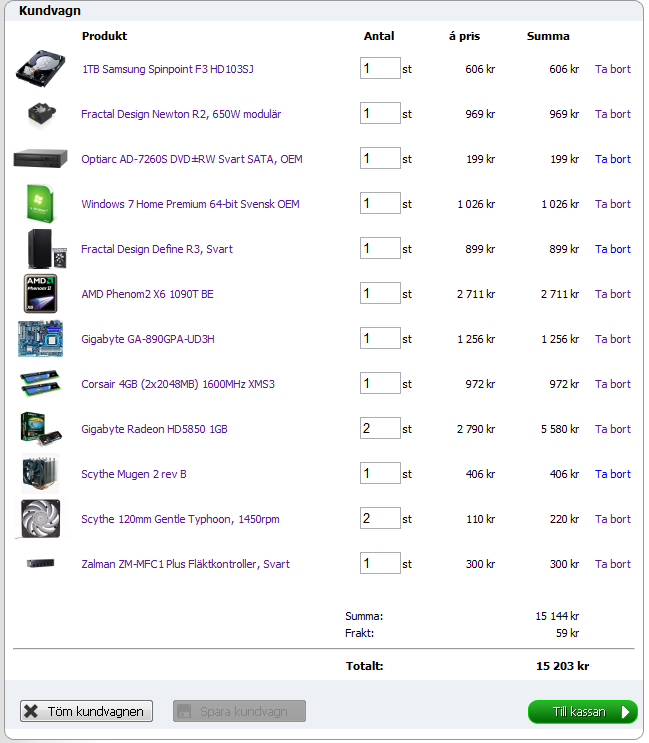Remove AMD Phenom2 X6 1090T BE from the cart
Image resolution: width=649 pixels, height=743 pixels.
[x=612, y=294]
